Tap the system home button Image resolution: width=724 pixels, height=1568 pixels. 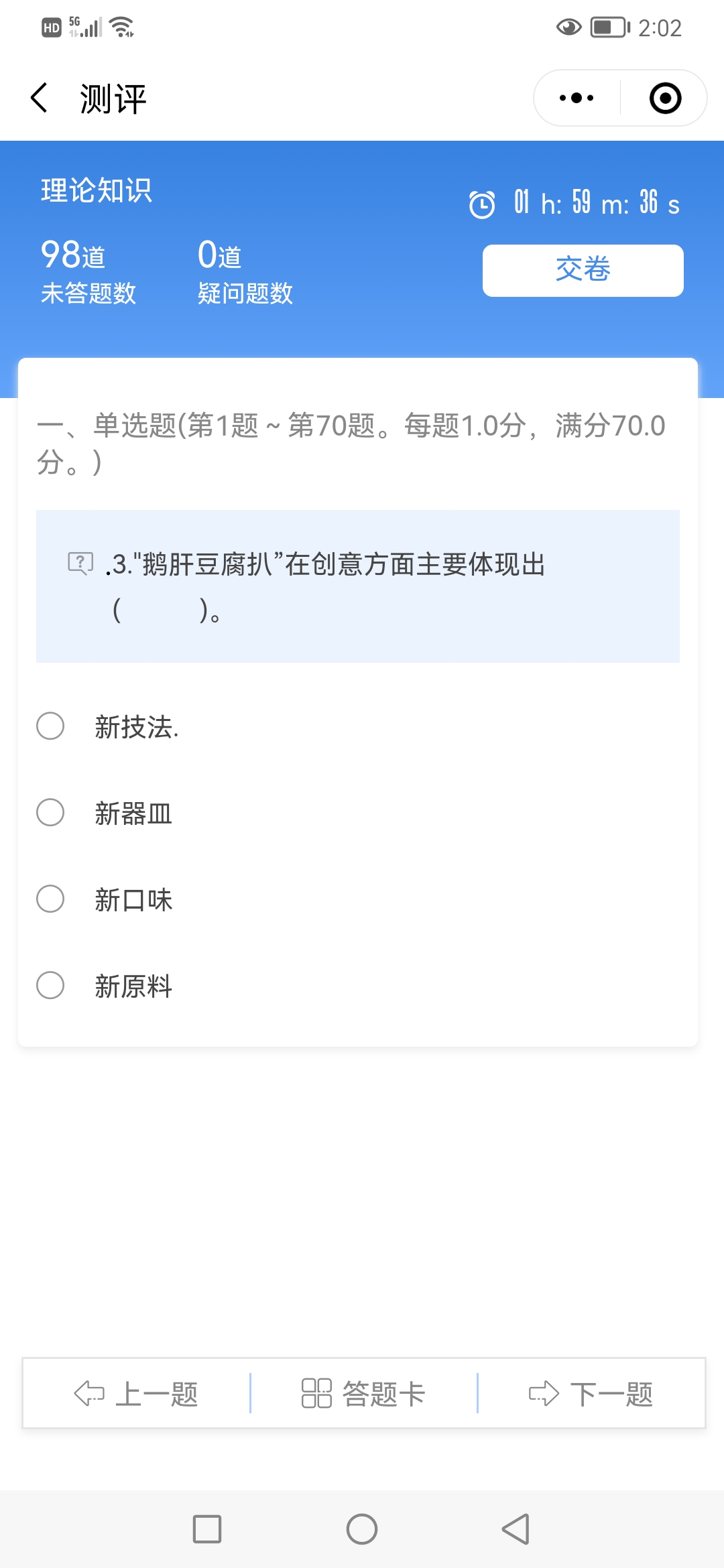point(362,1529)
